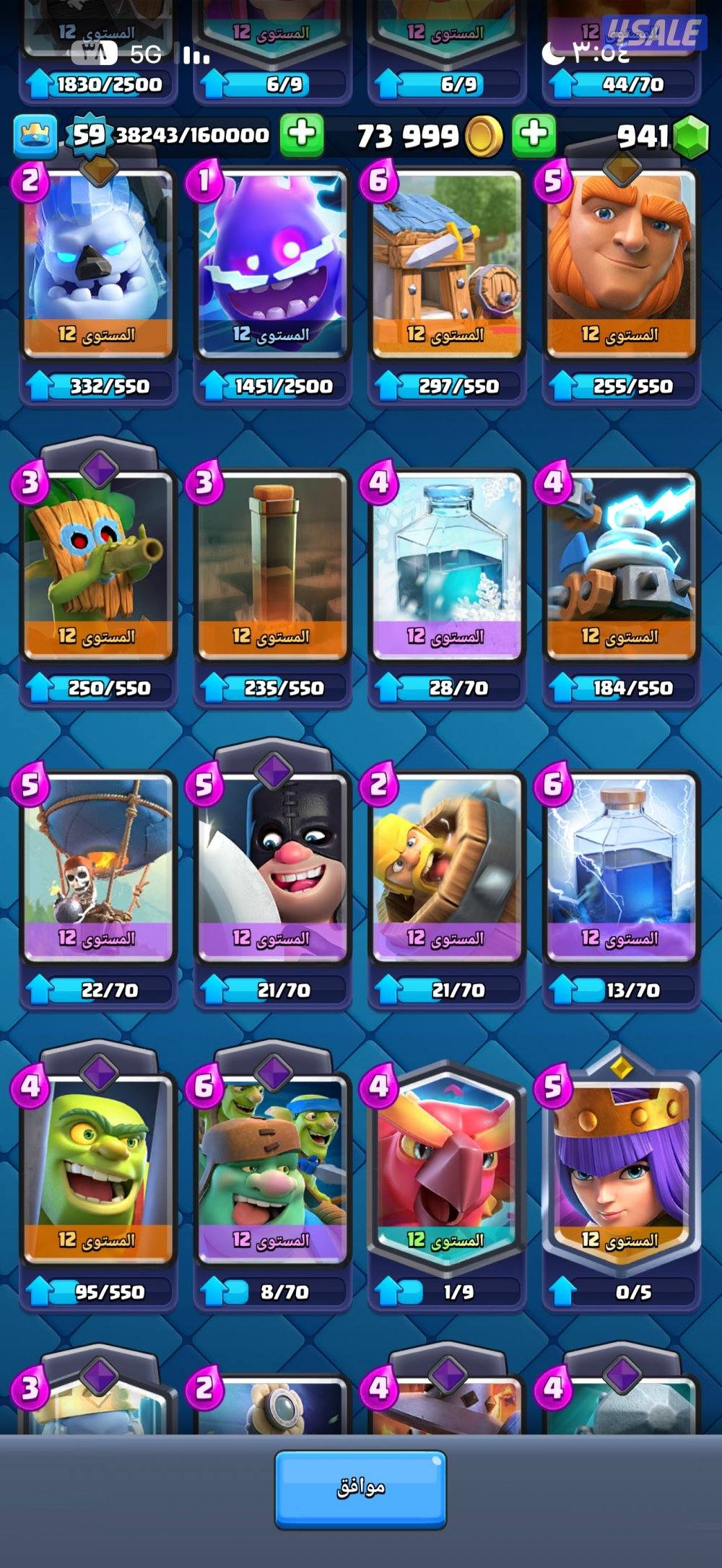
Task: Select the Goblin Gang card showing 8/70
Action: point(272,1170)
